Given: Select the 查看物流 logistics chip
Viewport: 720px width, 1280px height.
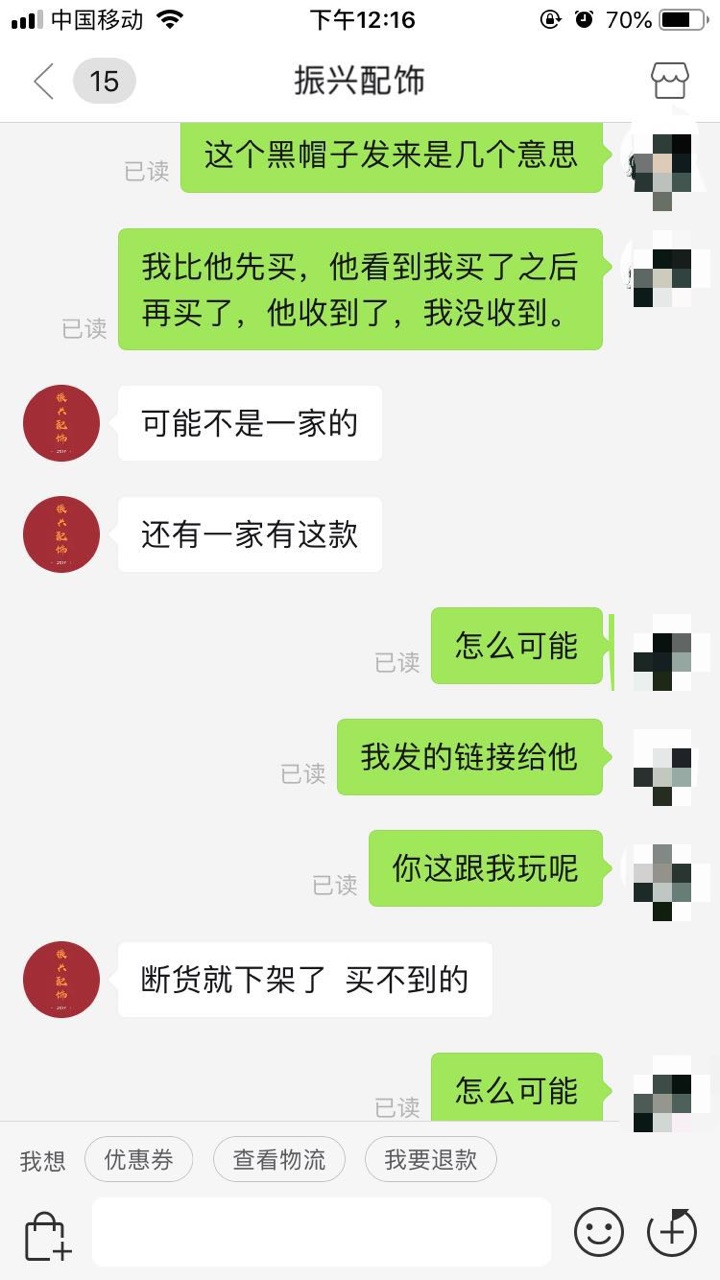Looking at the screenshot, I should pos(279,1160).
